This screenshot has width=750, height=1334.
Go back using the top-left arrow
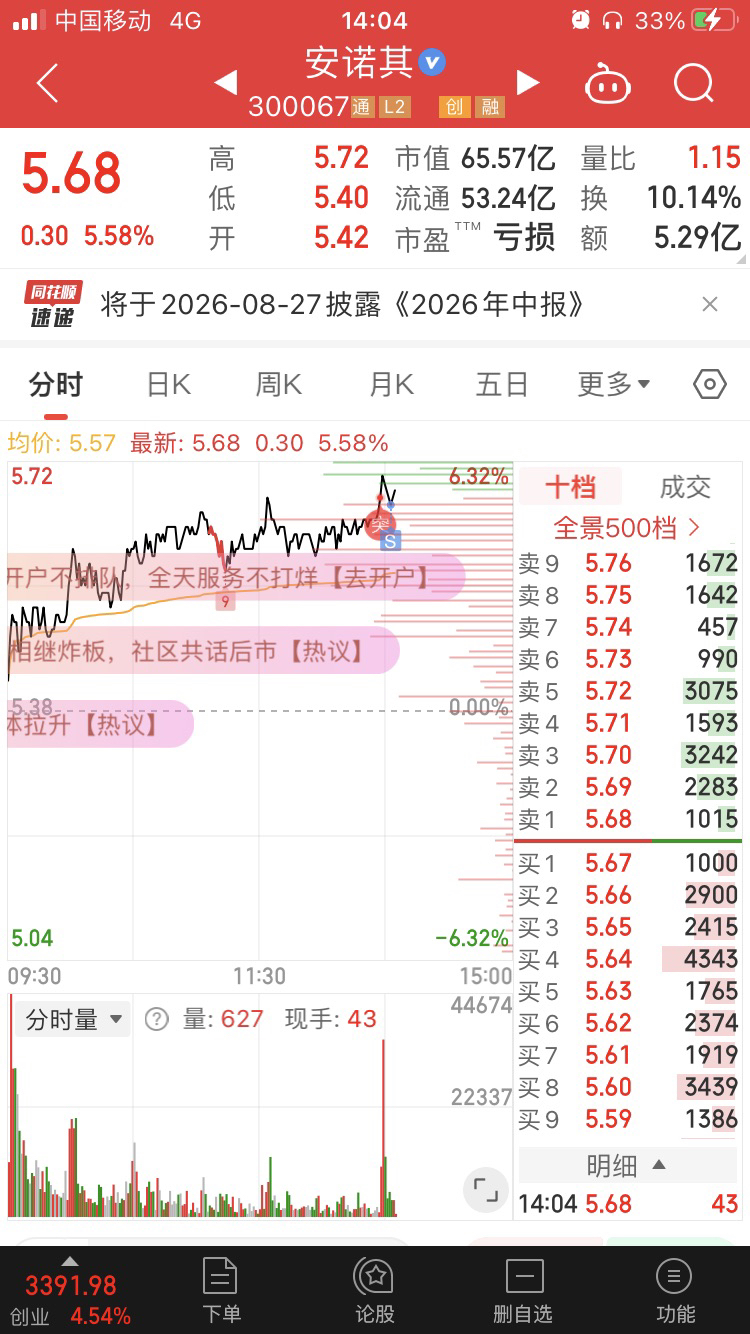pos(47,84)
